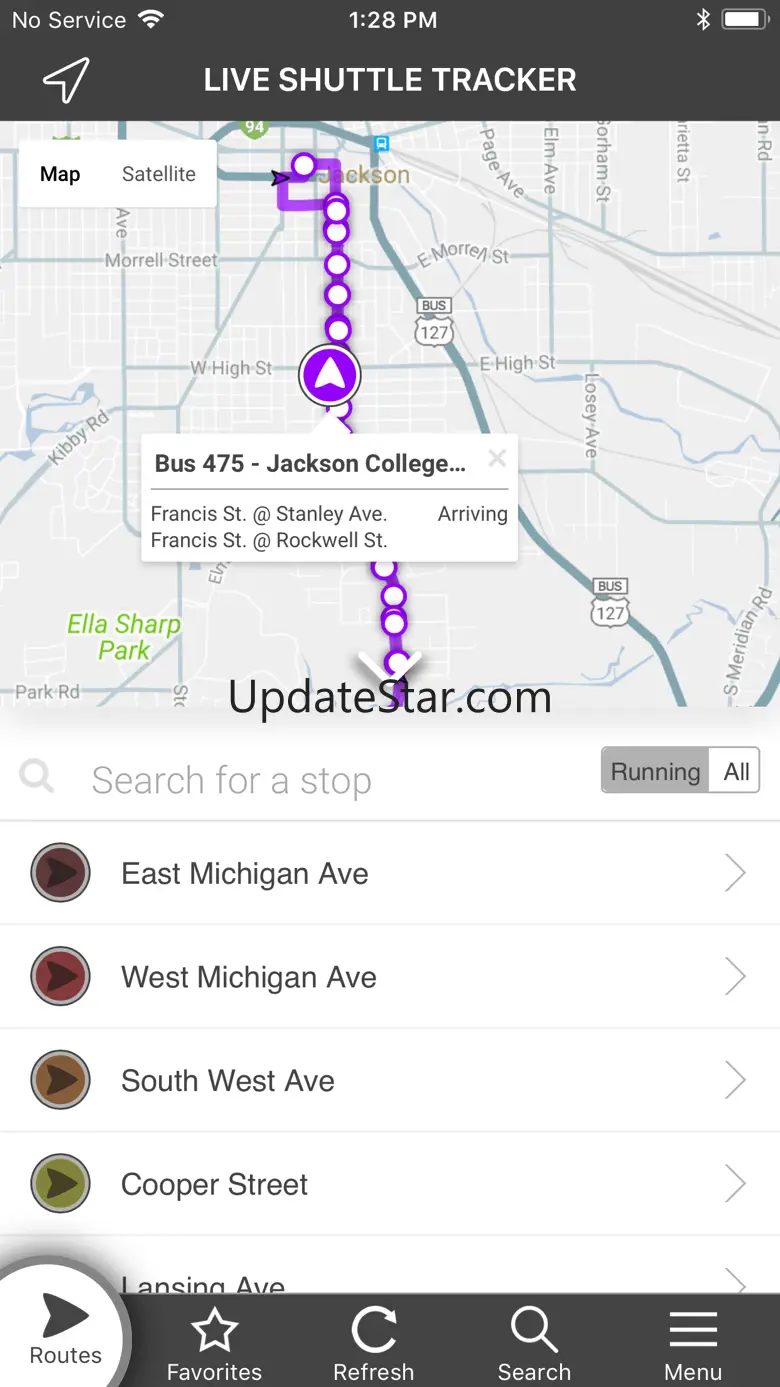Tap the location arrow icon
The width and height of the screenshot is (780, 1387).
tap(66, 80)
